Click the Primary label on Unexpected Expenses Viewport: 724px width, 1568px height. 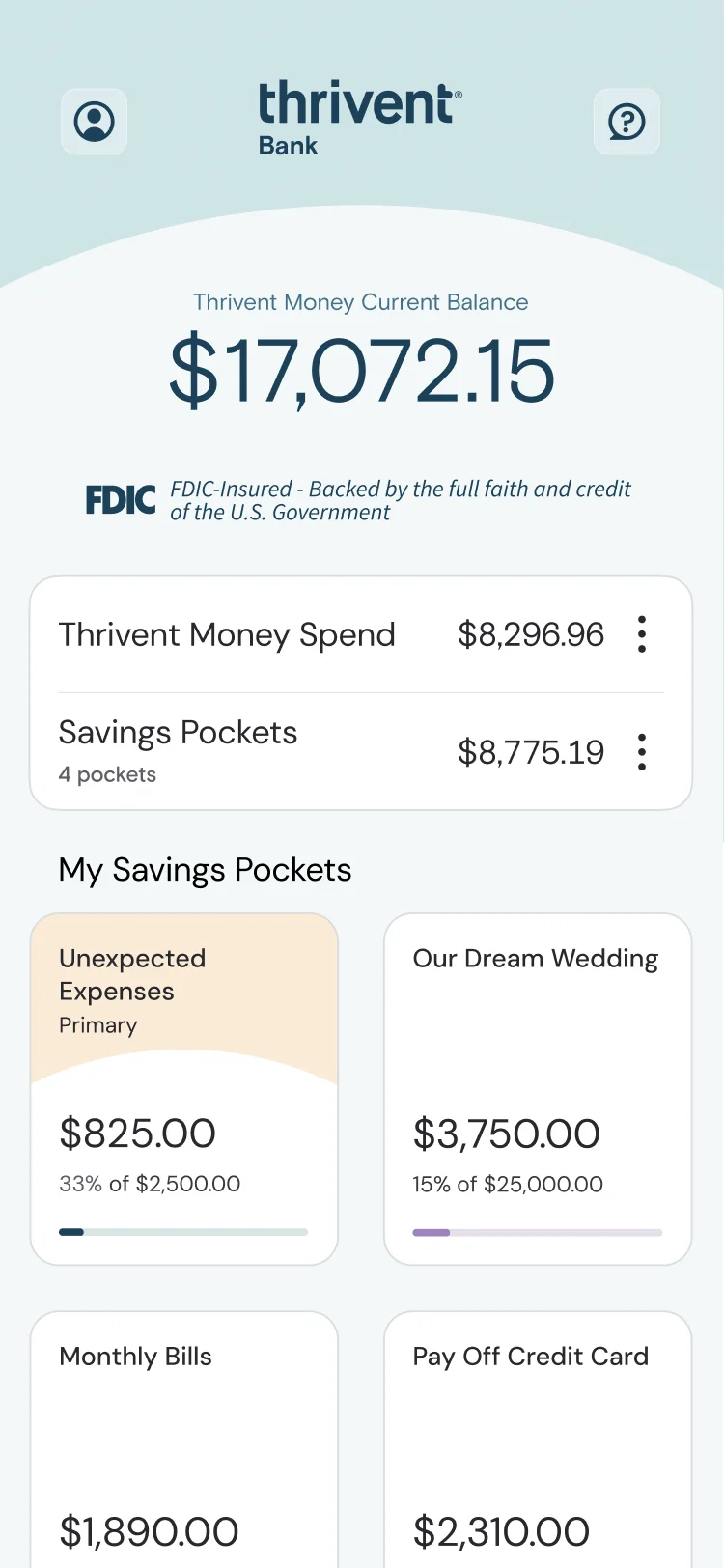coord(97,1025)
